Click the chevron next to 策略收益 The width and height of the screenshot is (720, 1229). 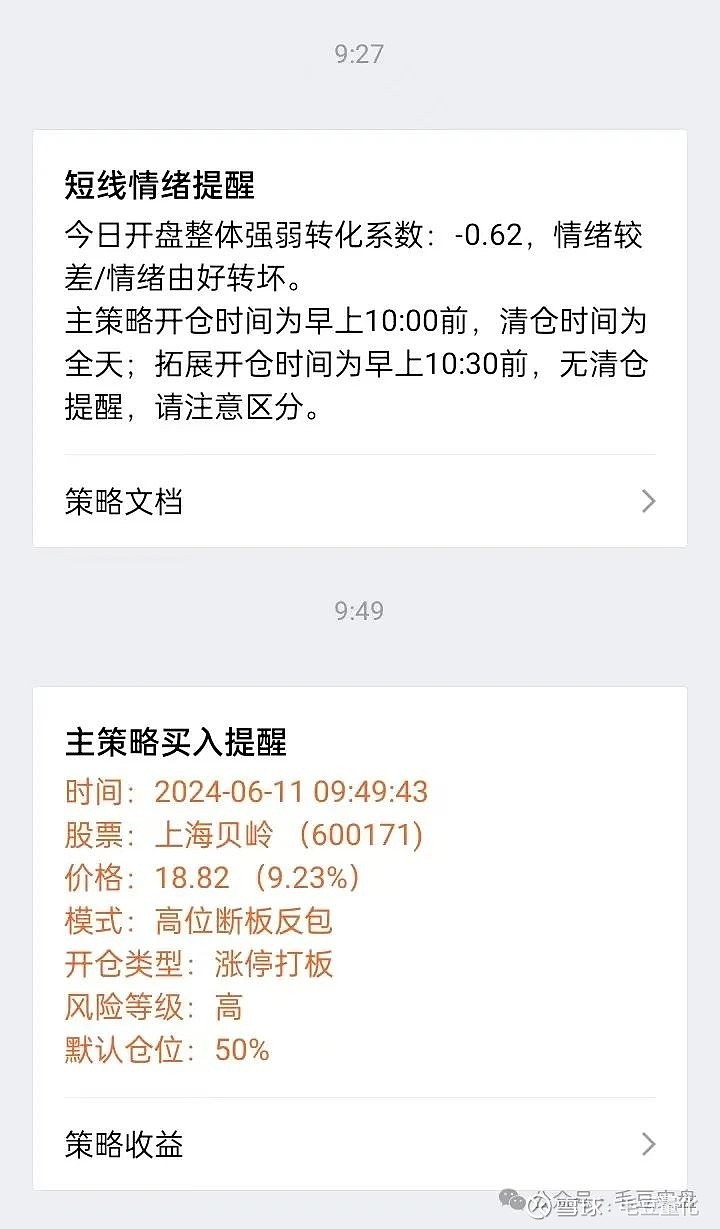(x=648, y=1143)
